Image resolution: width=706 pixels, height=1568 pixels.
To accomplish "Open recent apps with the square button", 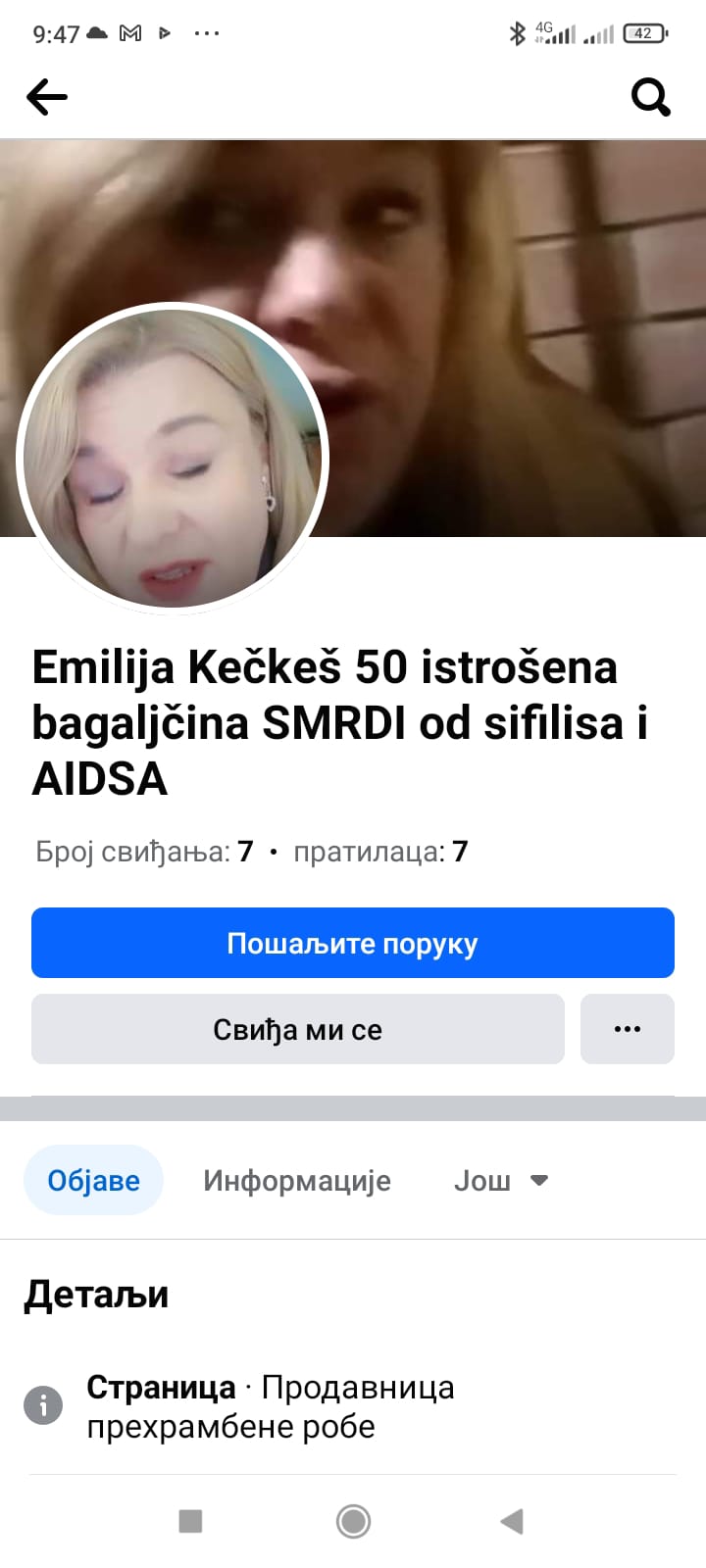I will pyautogui.click(x=190, y=1521).
